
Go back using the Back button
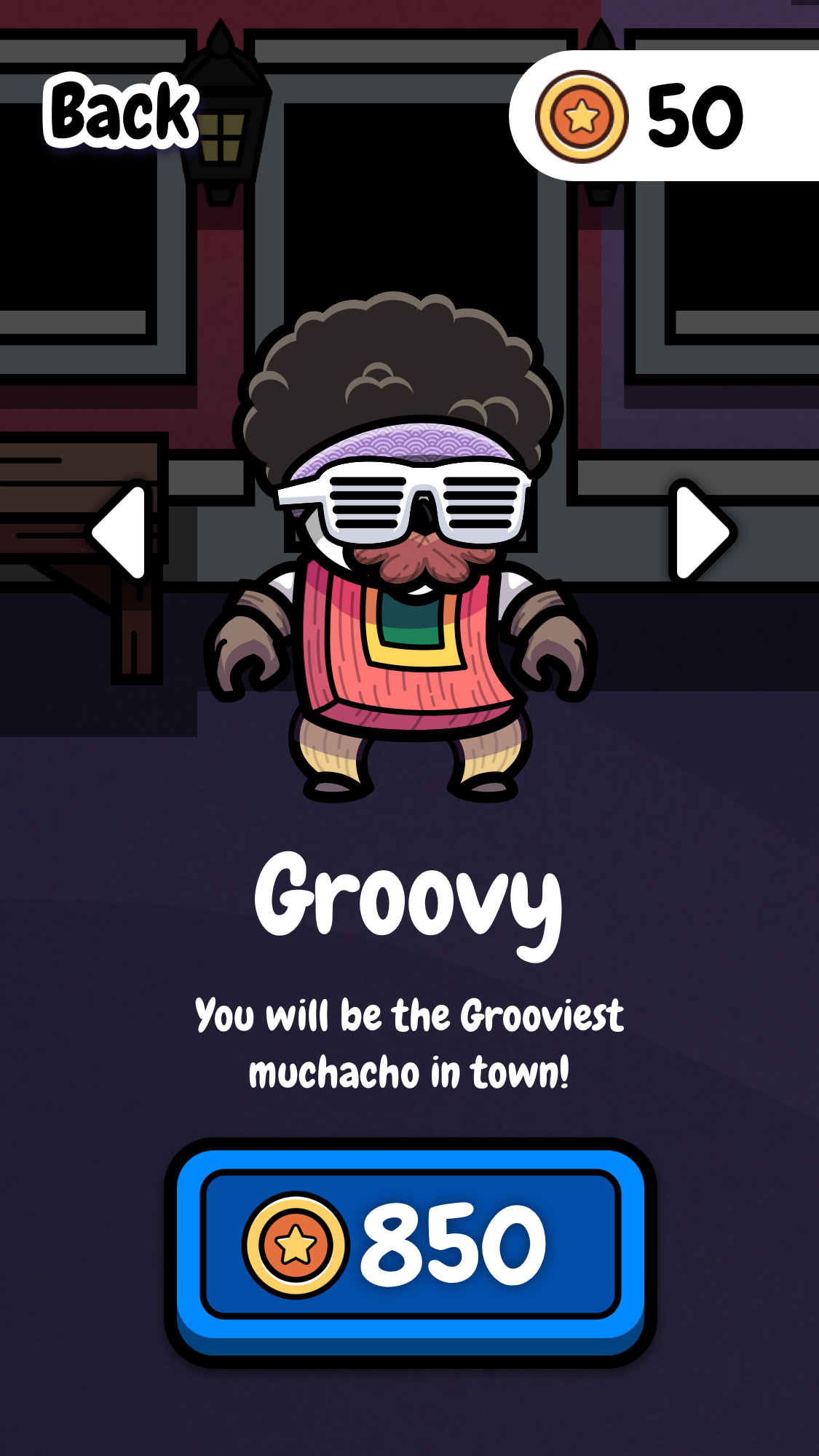pyautogui.click(x=120, y=111)
